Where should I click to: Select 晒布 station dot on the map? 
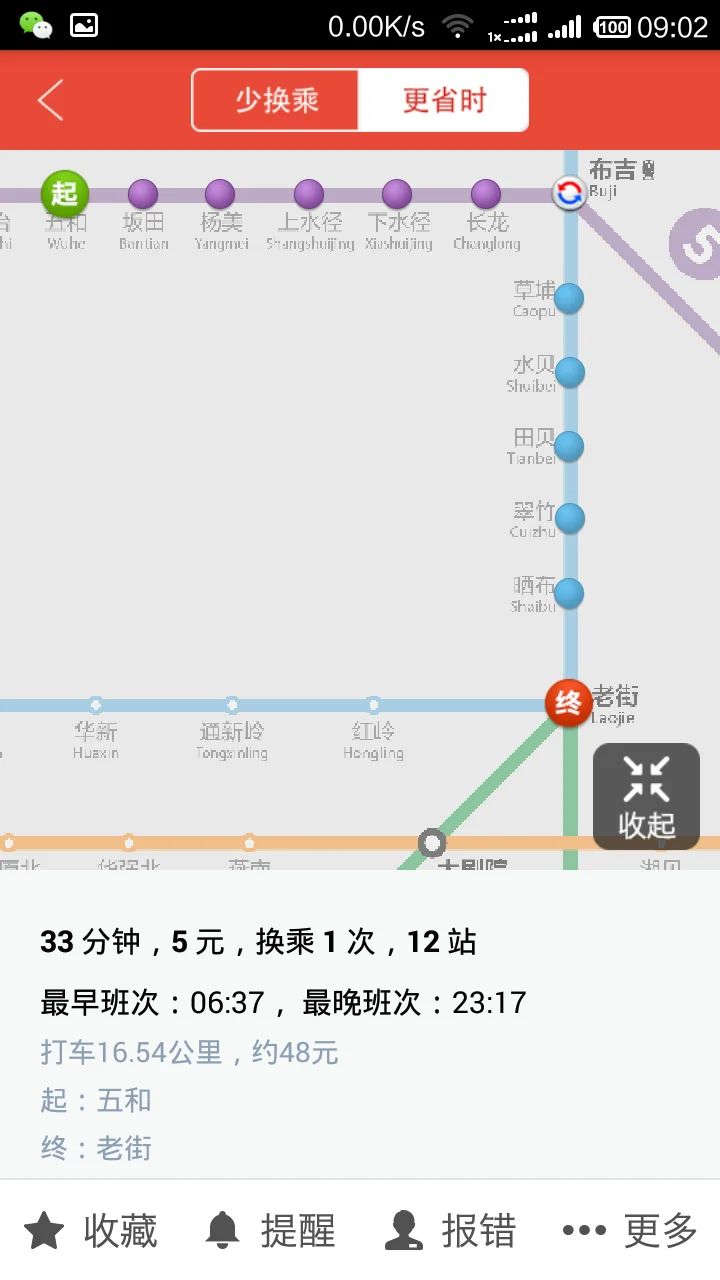(568, 593)
